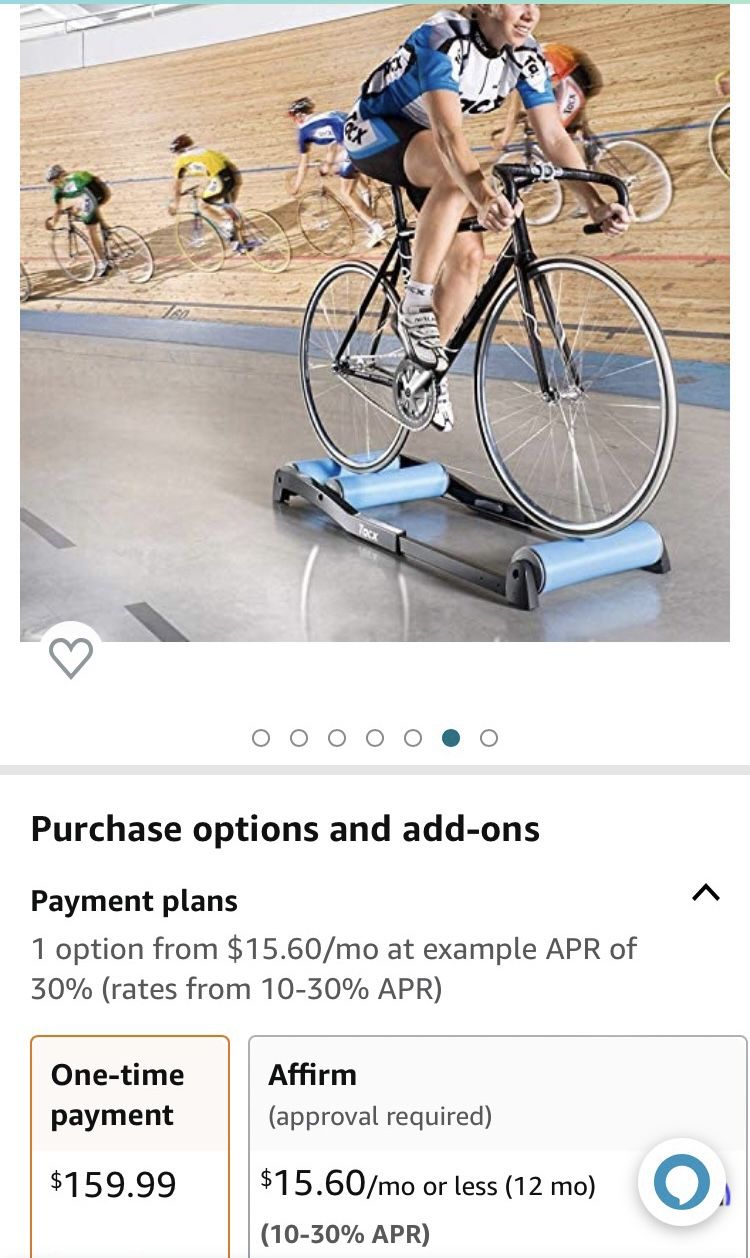
Task: Click the Payment plans header
Action: (x=135, y=901)
